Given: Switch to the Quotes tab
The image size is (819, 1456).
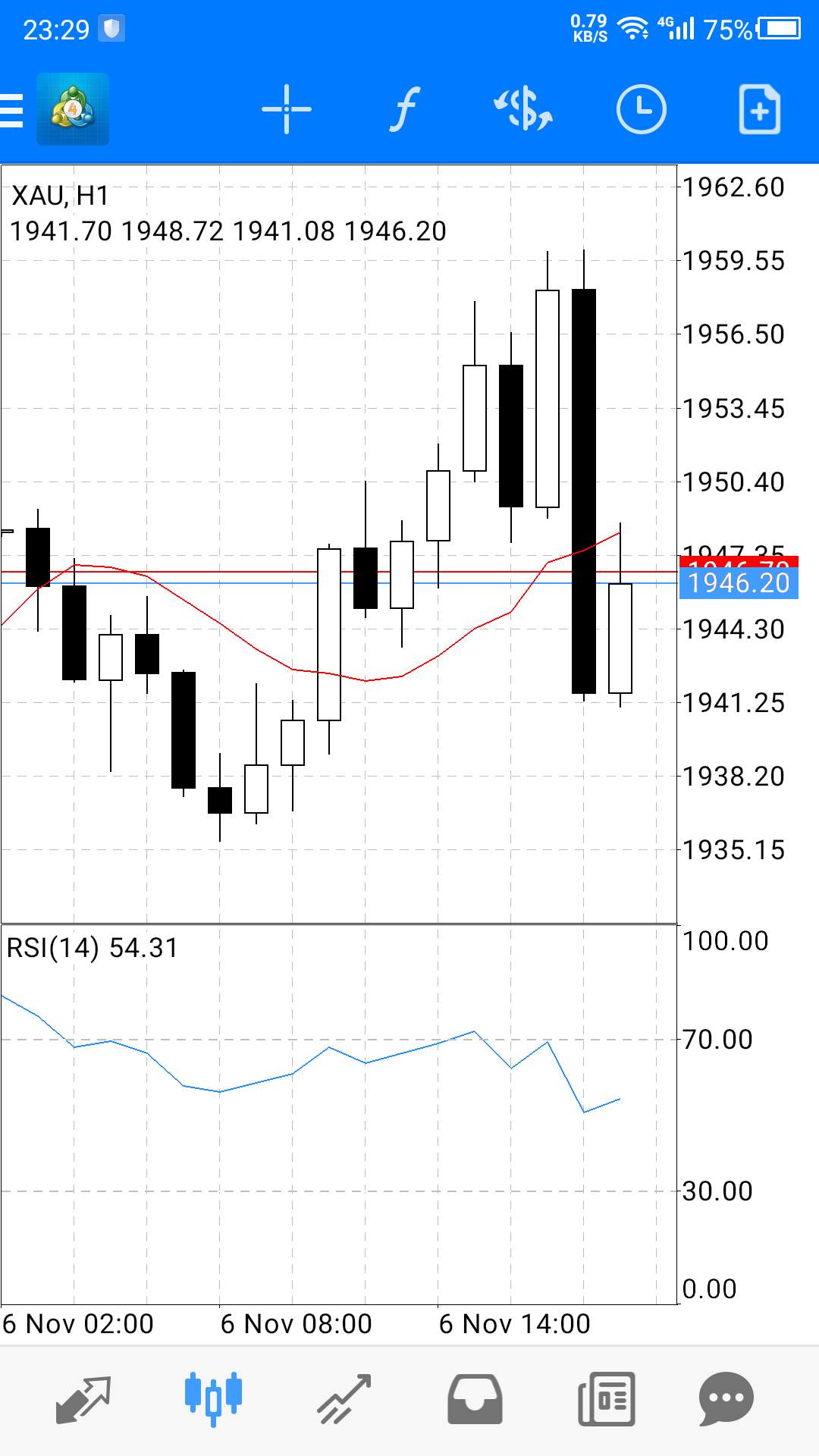Looking at the screenshot, I should (x=83, y=1399).
